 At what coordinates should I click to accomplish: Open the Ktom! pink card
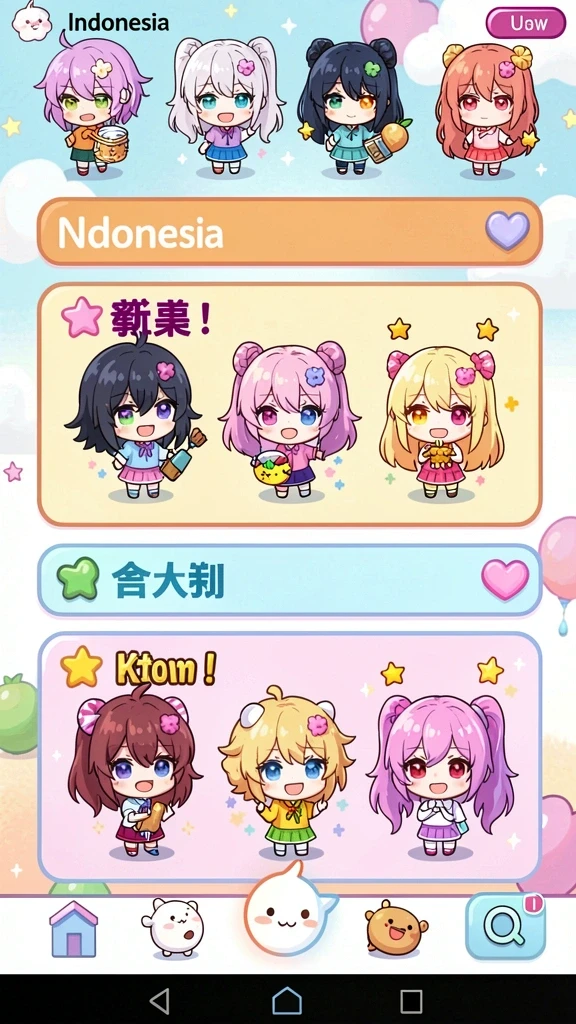coord(290,756)
